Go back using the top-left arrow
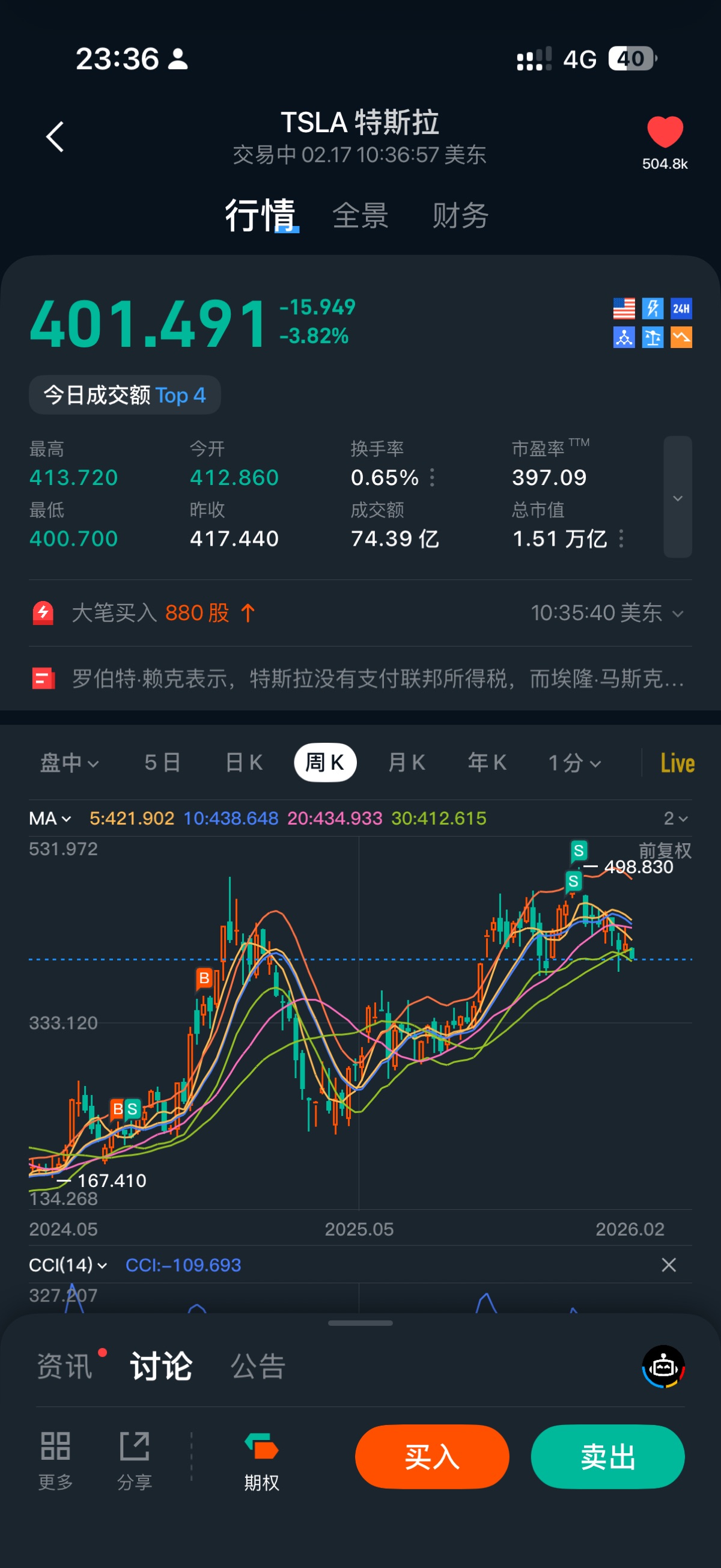This screenshot has height=1568, width=721. click(x=55, y=136)
